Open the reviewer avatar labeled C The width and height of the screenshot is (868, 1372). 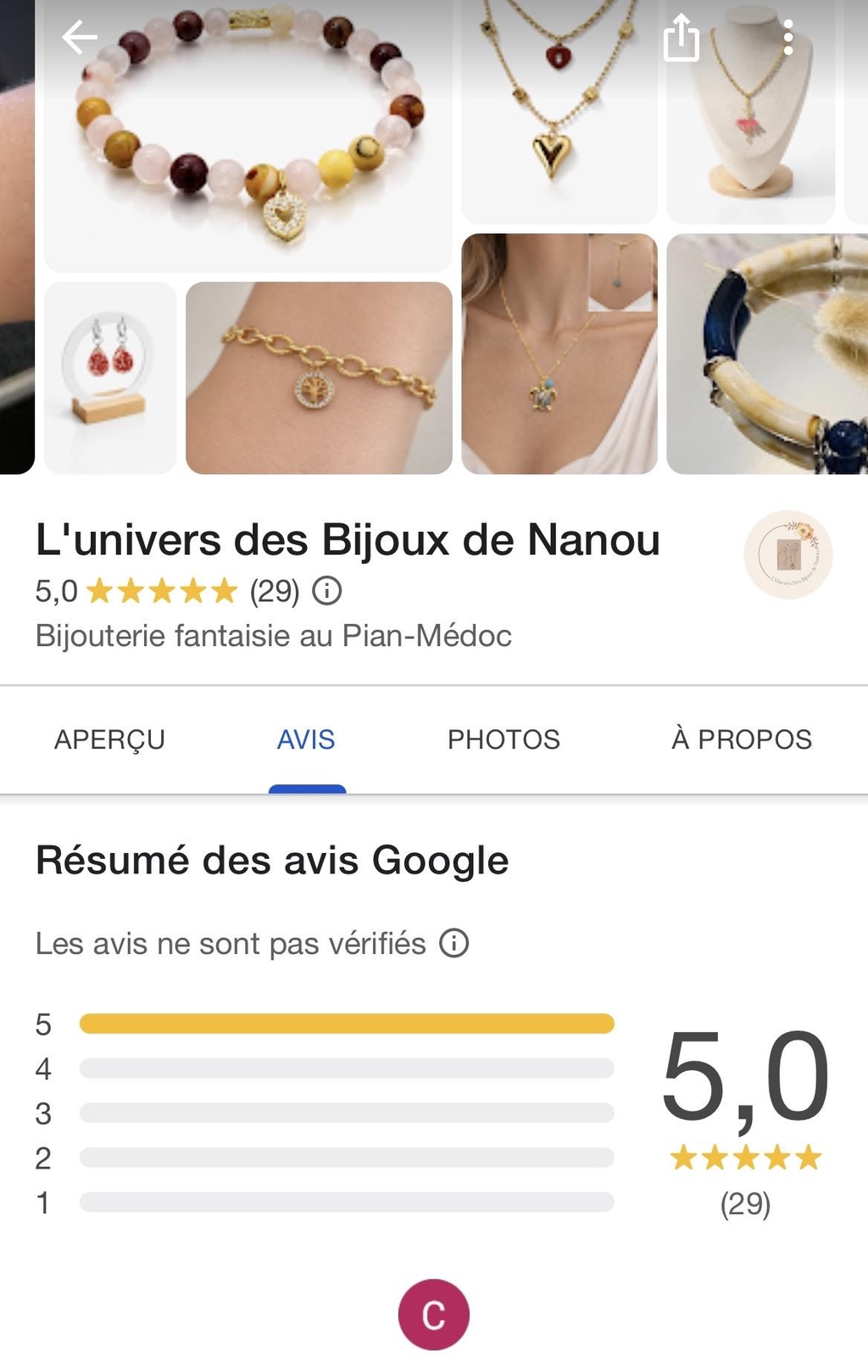(433, 1314)
